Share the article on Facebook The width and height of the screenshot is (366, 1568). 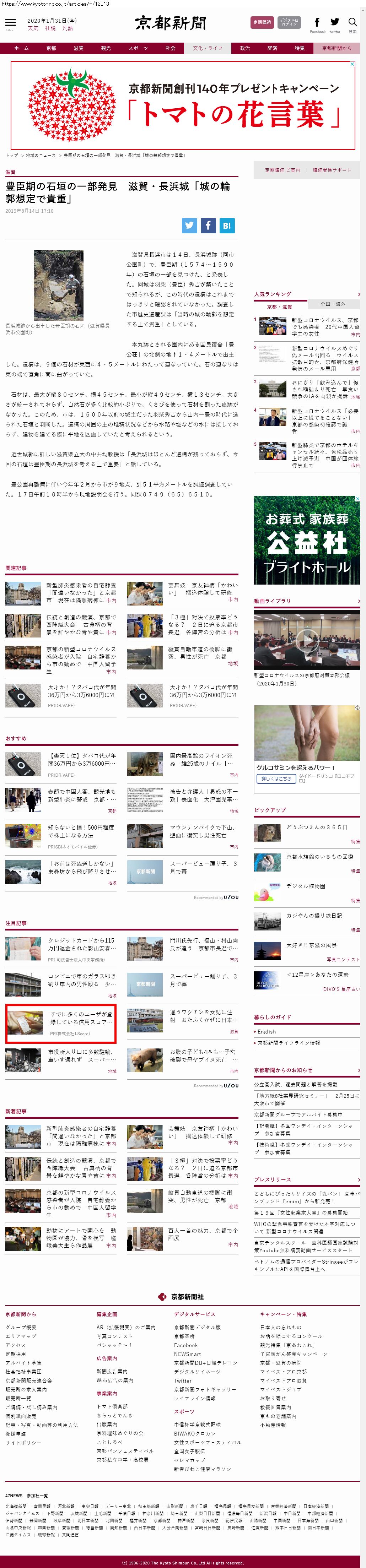208,225
